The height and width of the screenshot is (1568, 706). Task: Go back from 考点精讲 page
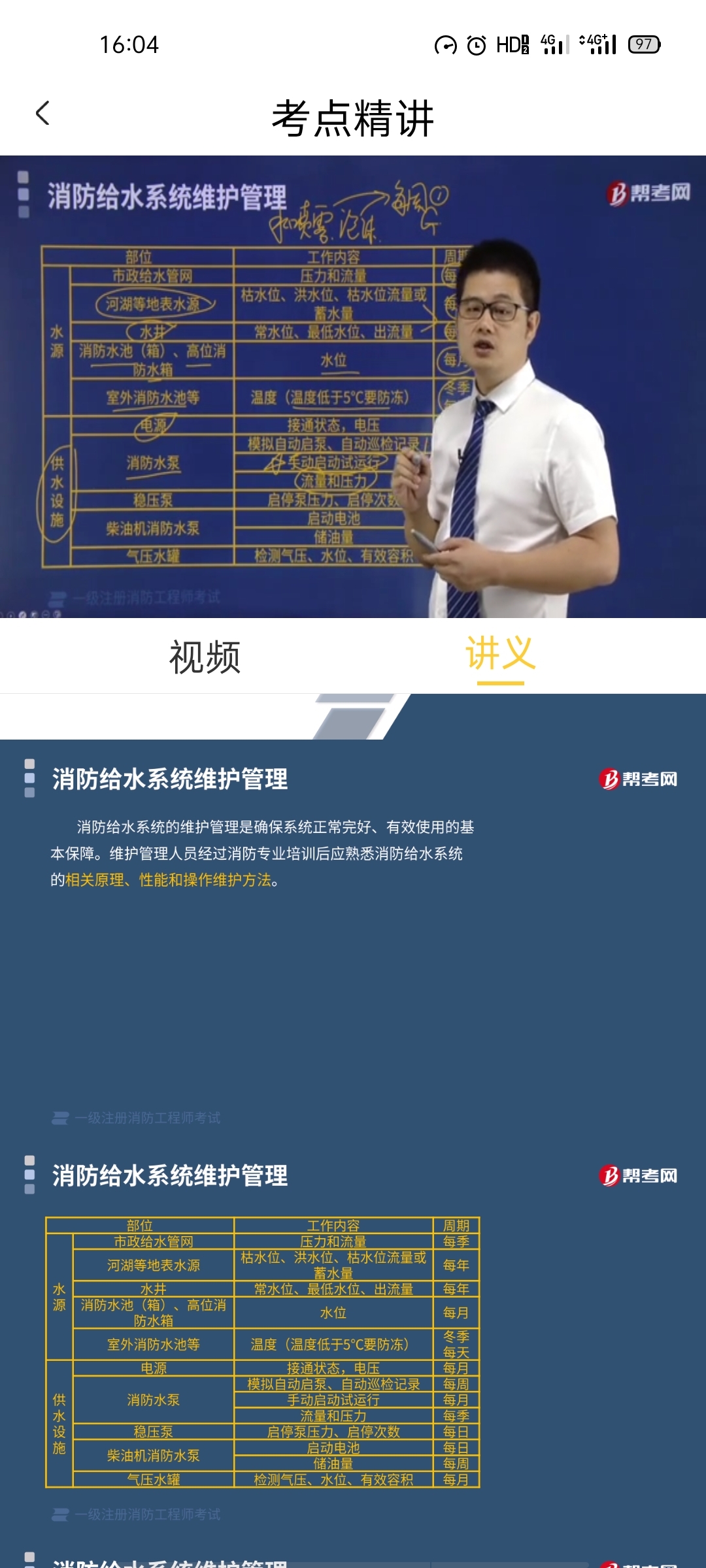point(43,114)
